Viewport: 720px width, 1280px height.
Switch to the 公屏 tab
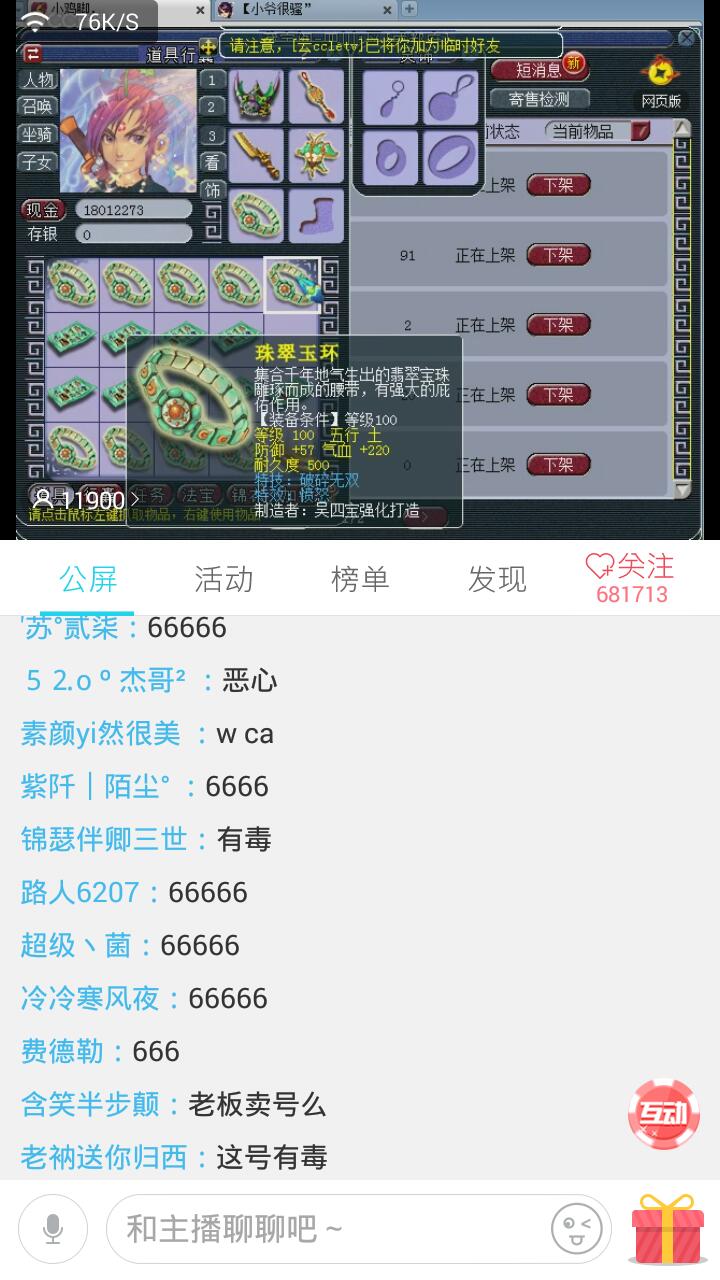coord(88,579)
